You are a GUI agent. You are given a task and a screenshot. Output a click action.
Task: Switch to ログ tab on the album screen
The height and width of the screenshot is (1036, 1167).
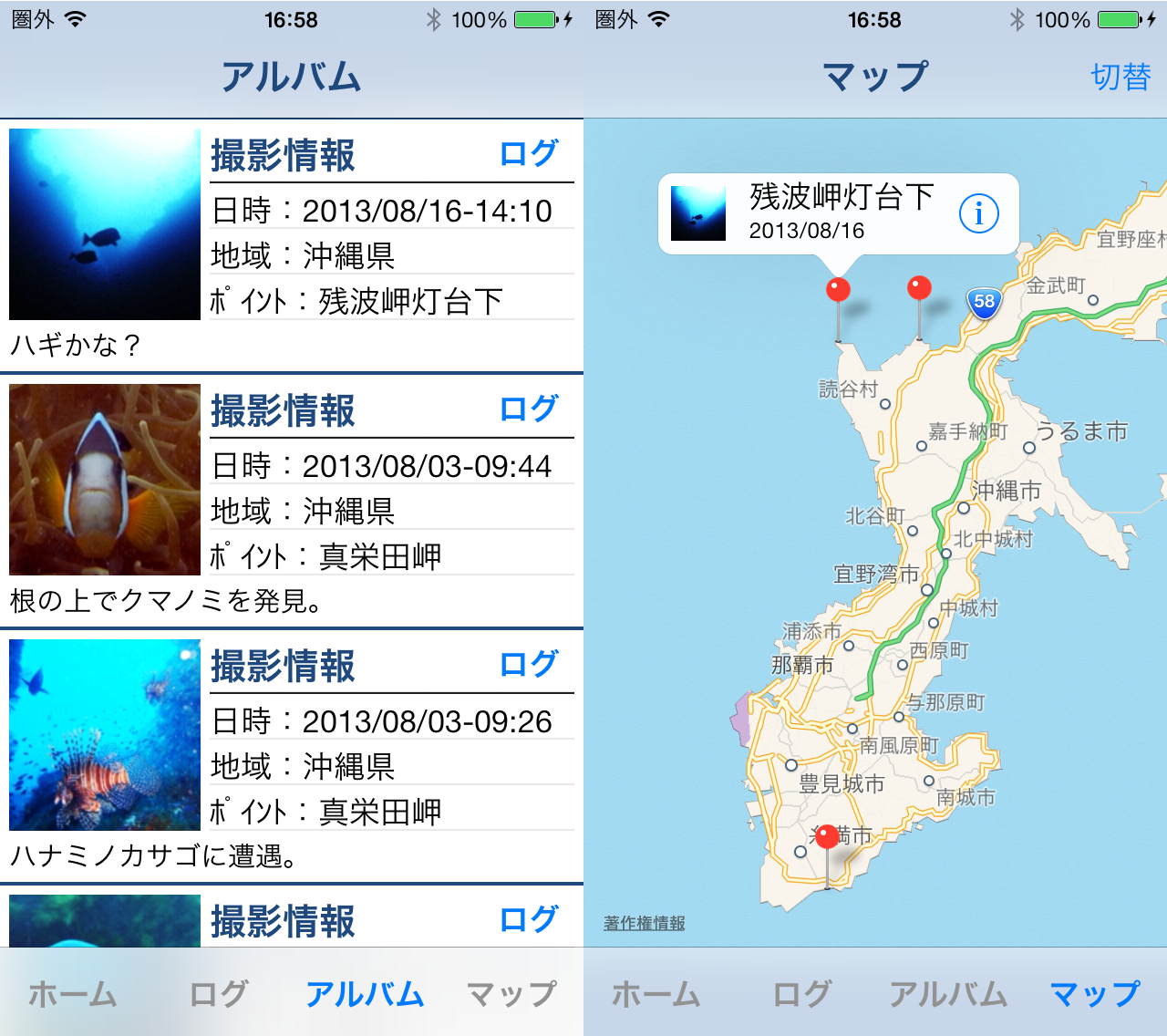click(219, 994)
